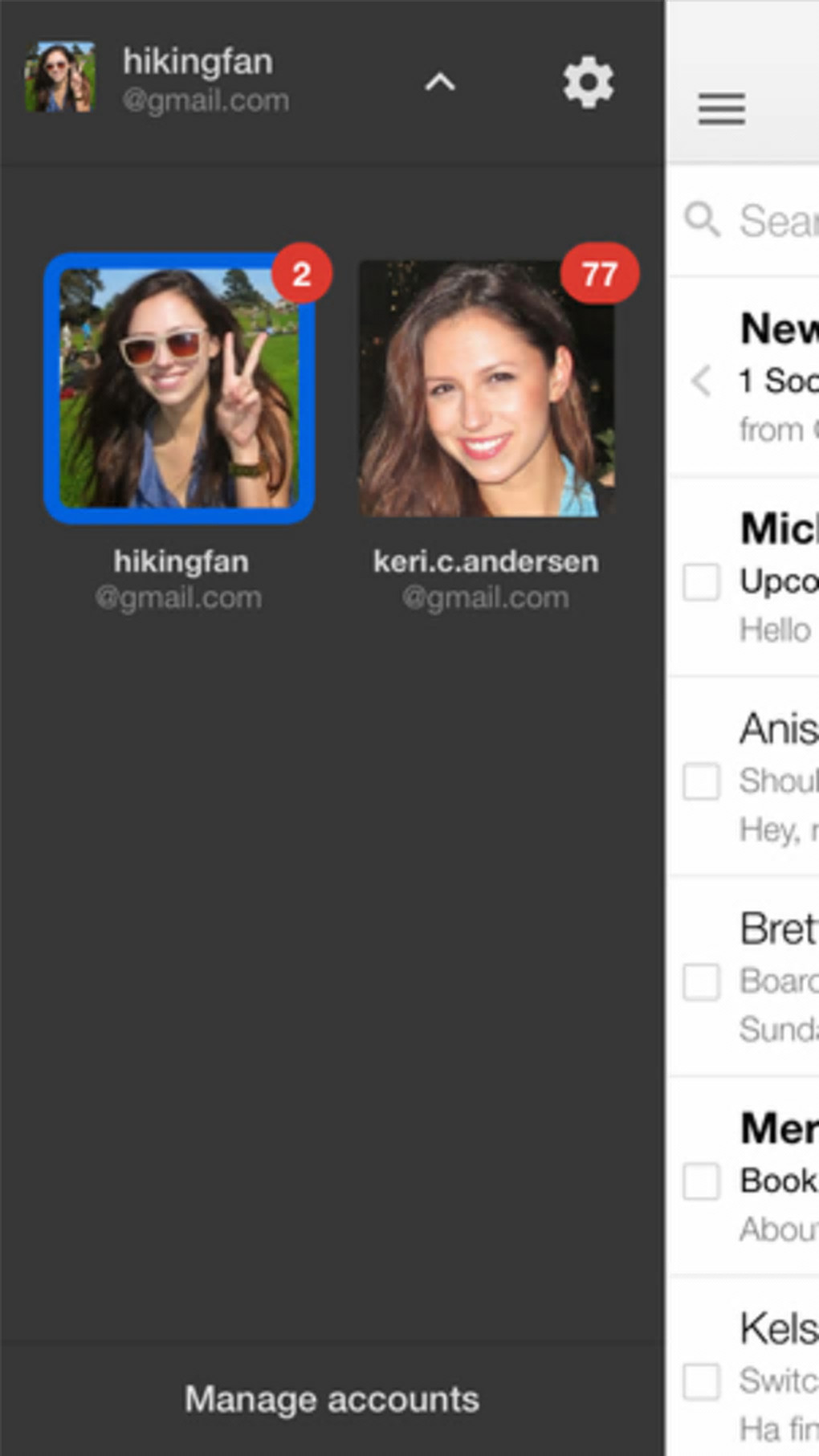Check the box on the Bret email
The height and width of the screenshot is (1456, 819).
[x=701, y=981]
